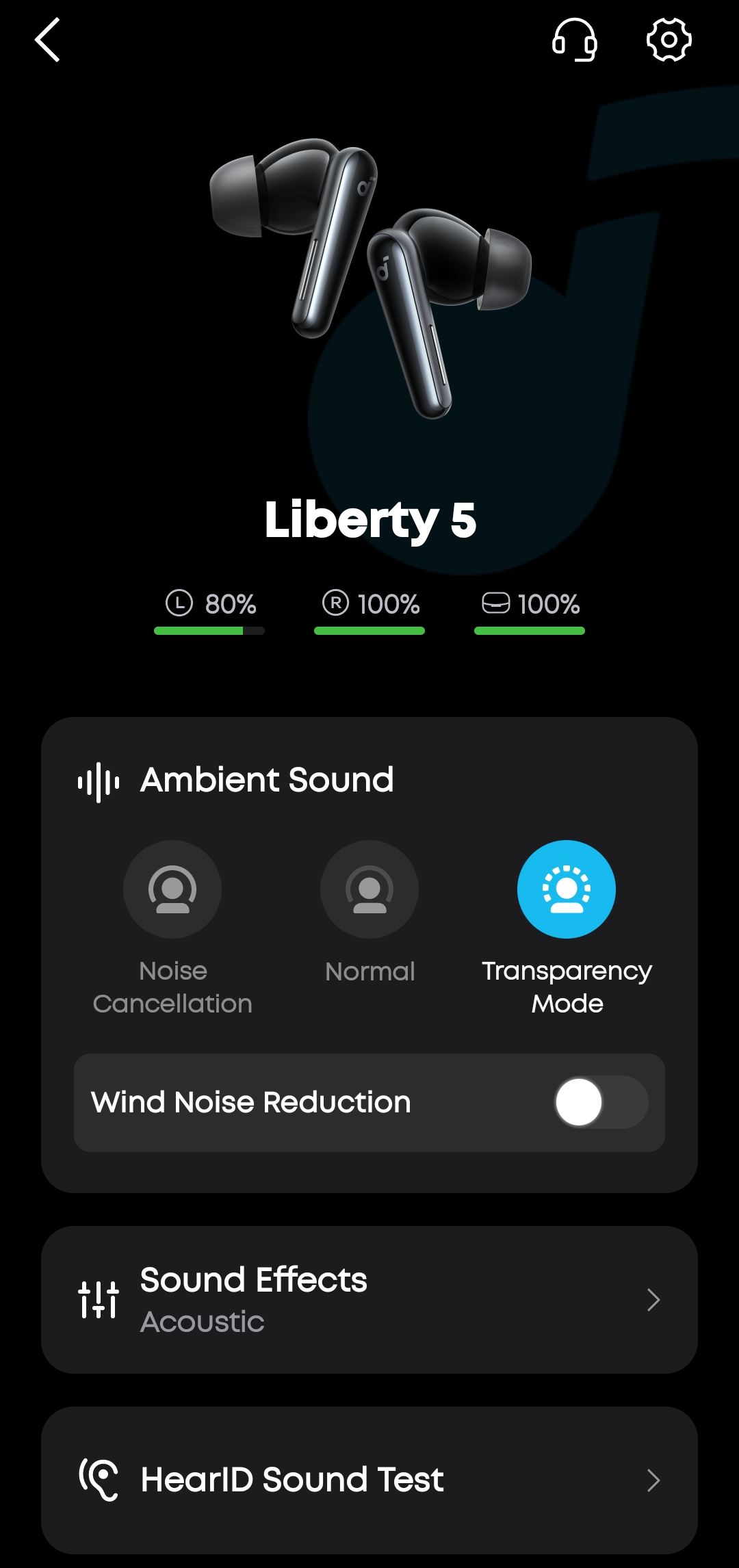
Task: Open device settings gear
Action: pos(669,40)
